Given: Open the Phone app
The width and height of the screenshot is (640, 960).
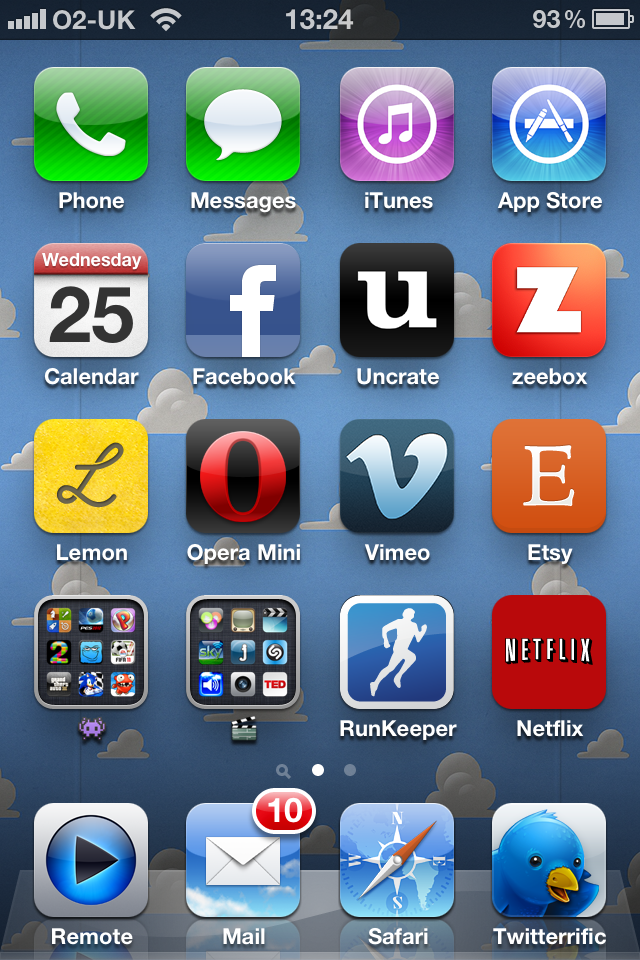Looking at the screenshot, I should click(x=91, y=124).
